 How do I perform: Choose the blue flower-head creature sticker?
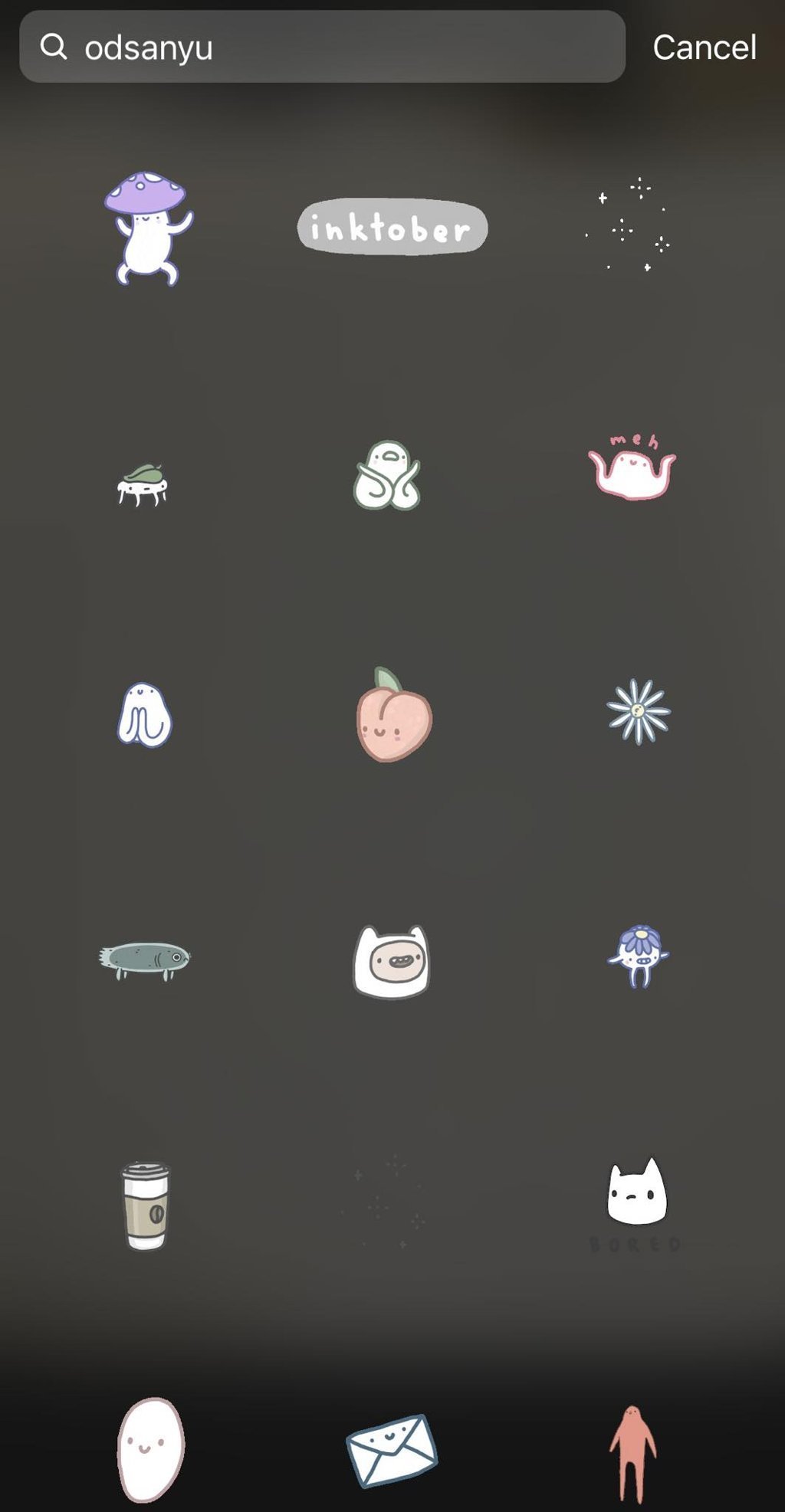639,956
